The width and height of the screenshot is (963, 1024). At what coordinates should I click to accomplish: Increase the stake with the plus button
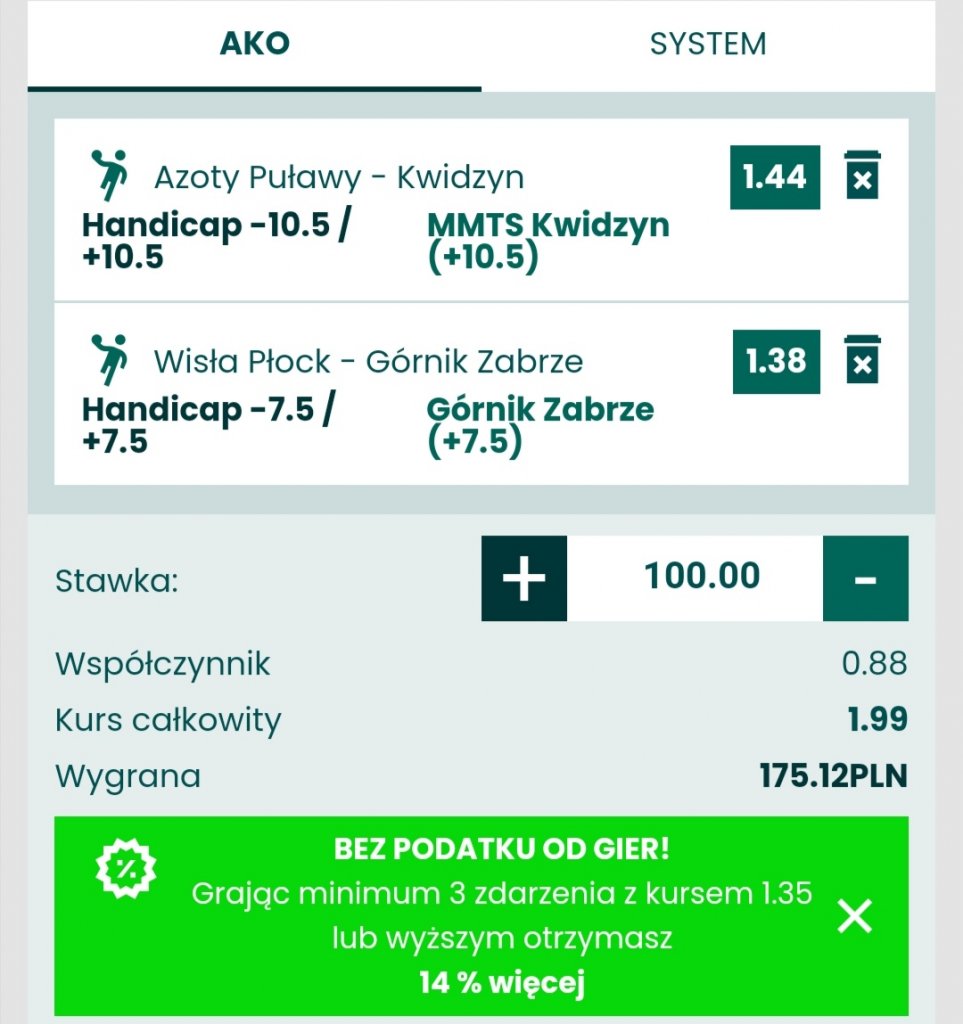[524, 578]
